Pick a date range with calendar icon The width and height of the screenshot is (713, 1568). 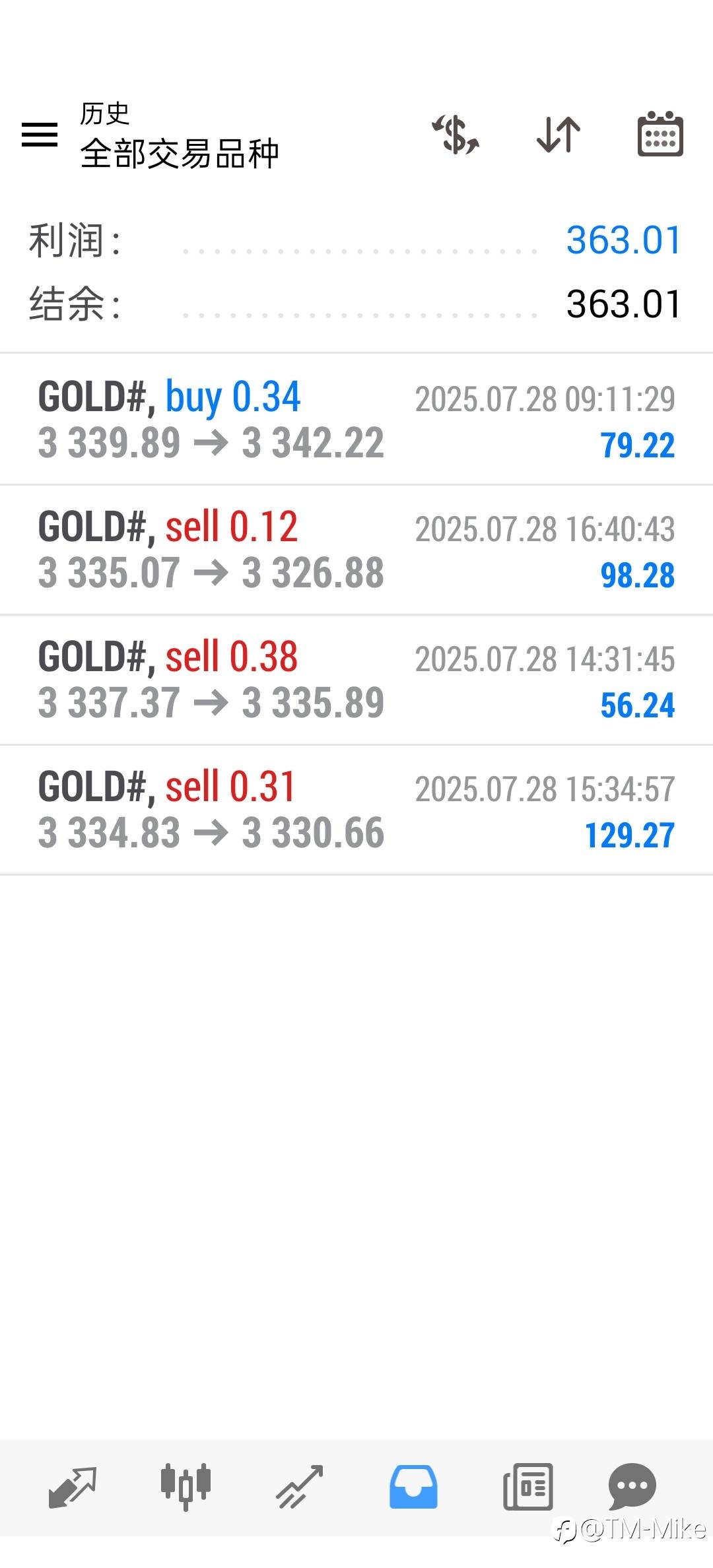pos(660,135)
